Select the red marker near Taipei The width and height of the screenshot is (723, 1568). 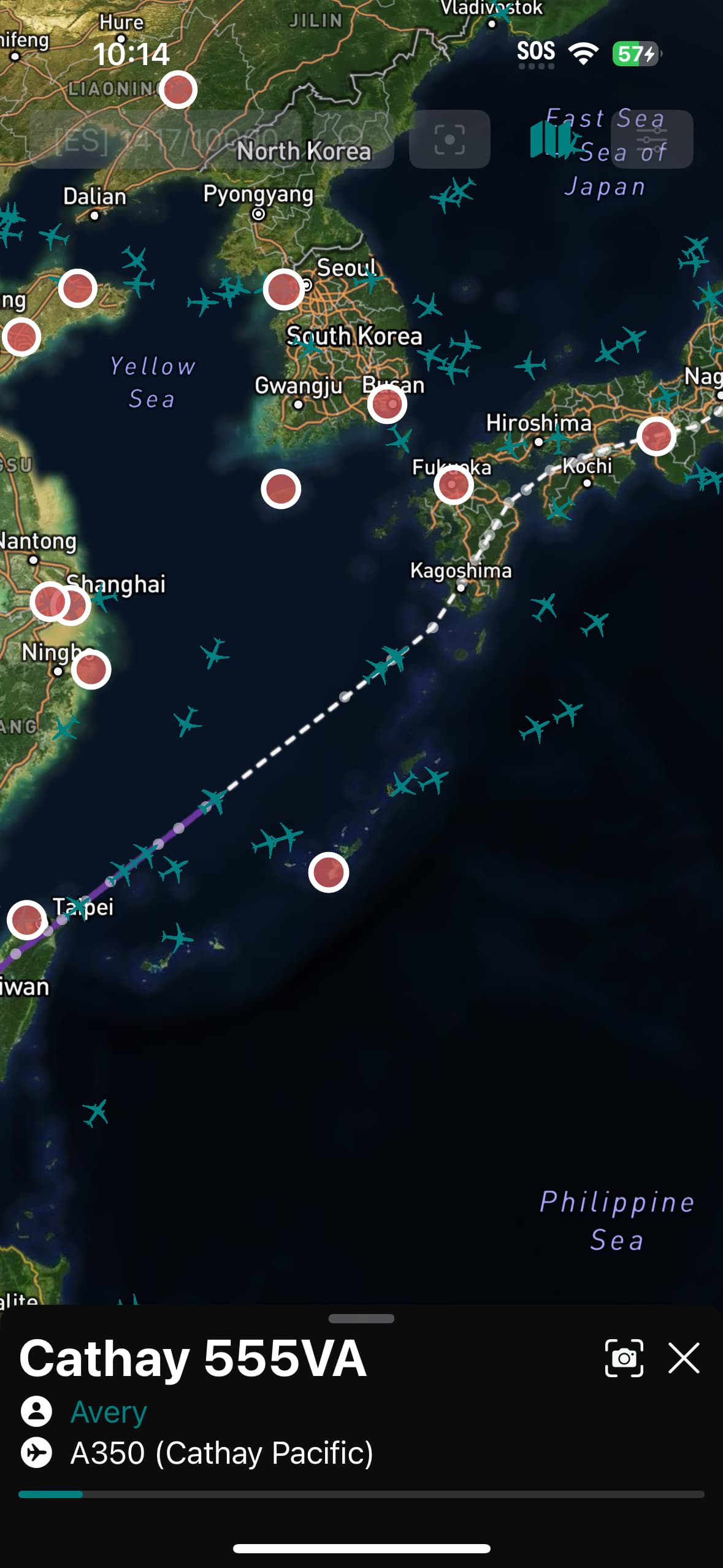[x=26, y=920]
